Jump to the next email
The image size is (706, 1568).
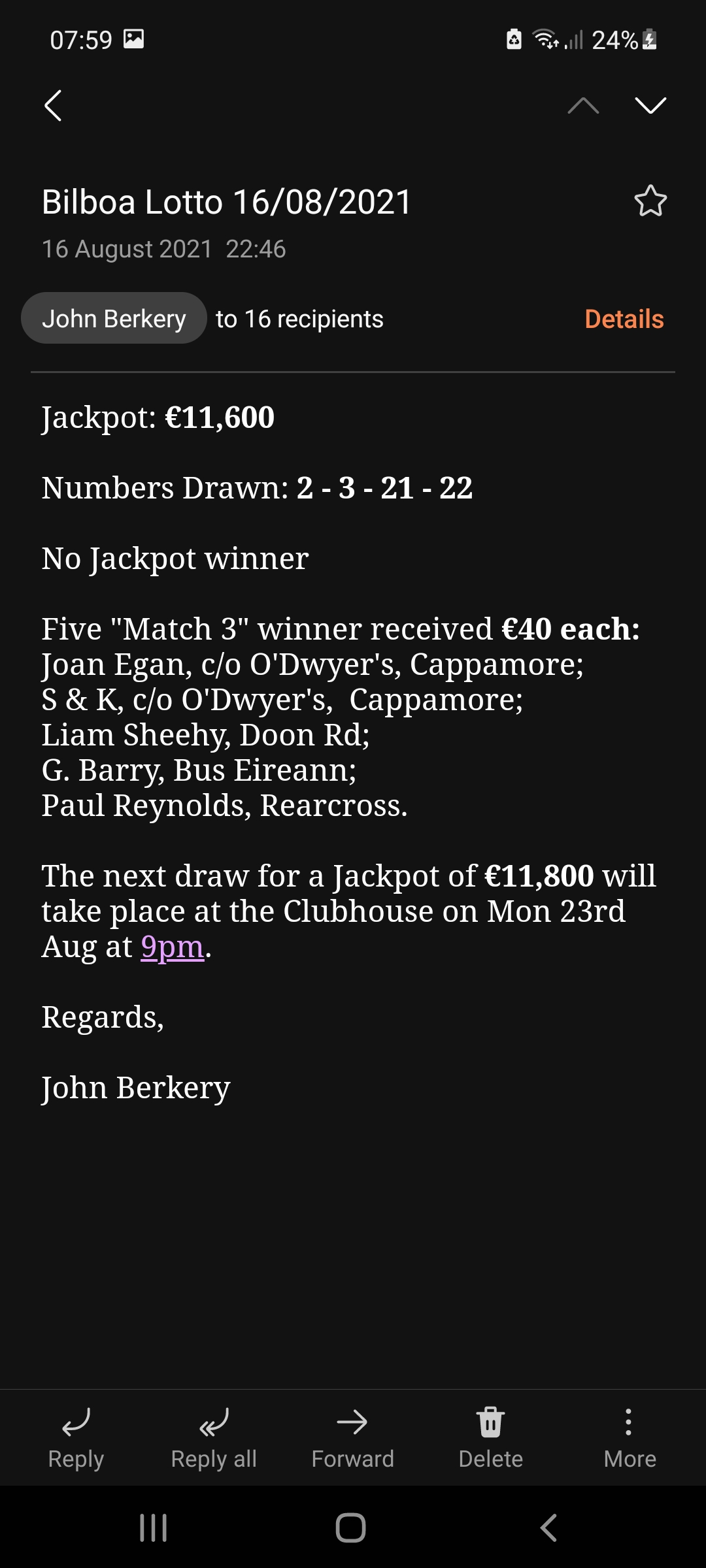pos(650,105)
